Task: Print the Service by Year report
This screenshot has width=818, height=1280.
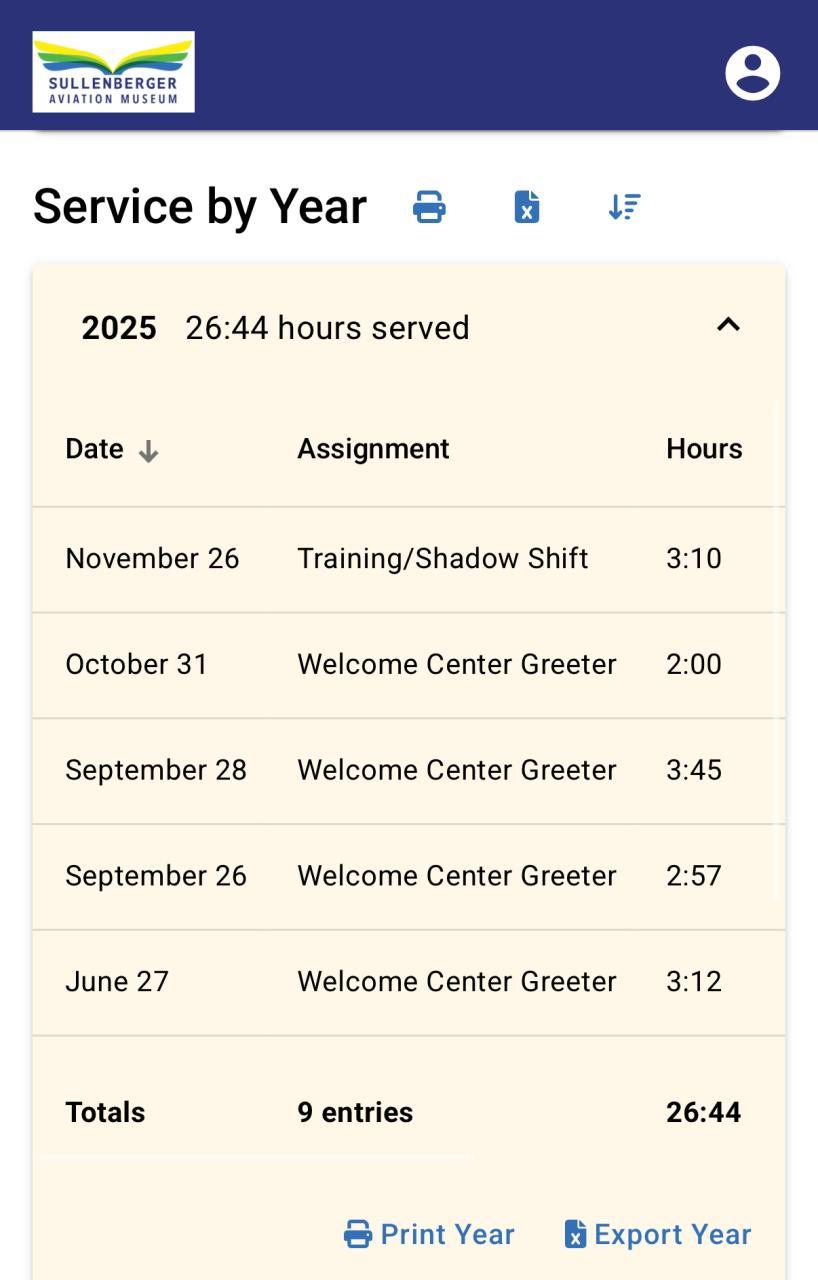Action: pos(429,207)
